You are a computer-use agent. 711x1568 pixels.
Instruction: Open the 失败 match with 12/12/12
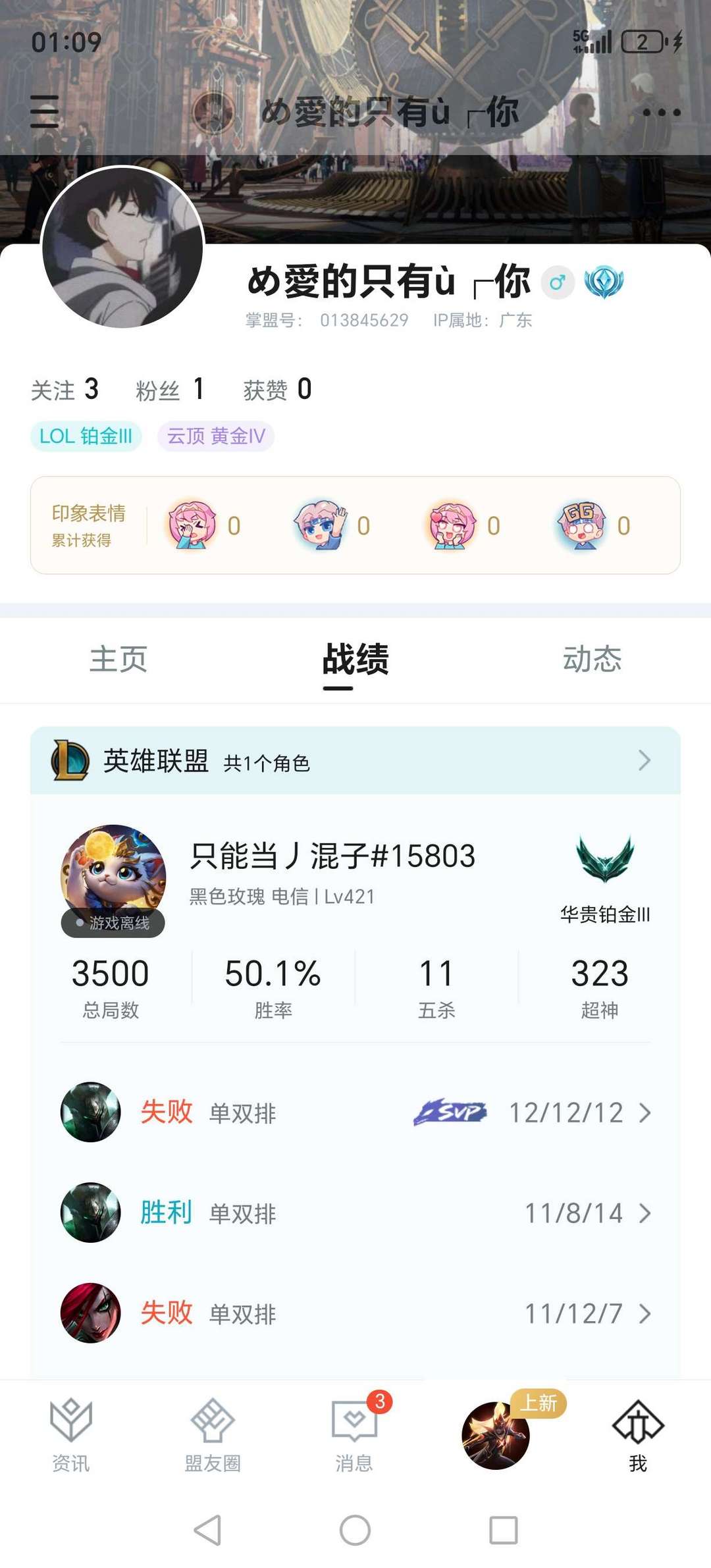[x=355, y=1112]
